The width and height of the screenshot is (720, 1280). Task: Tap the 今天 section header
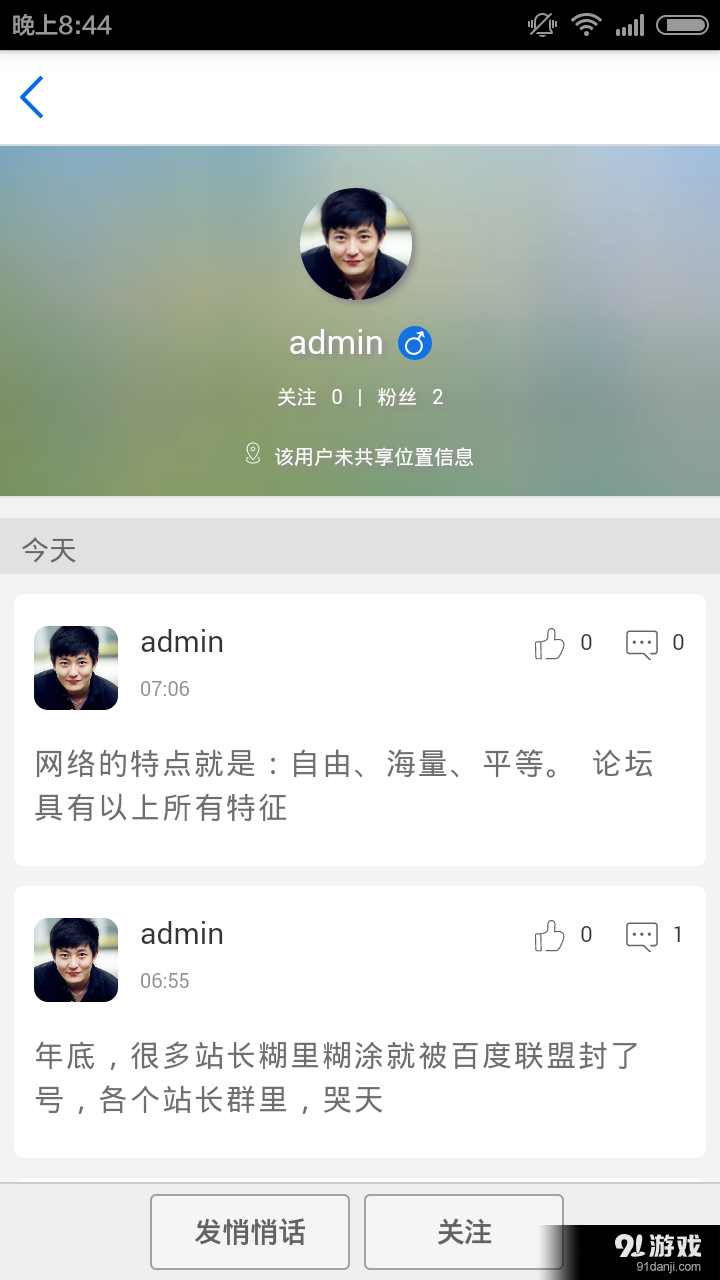[48, 548]
